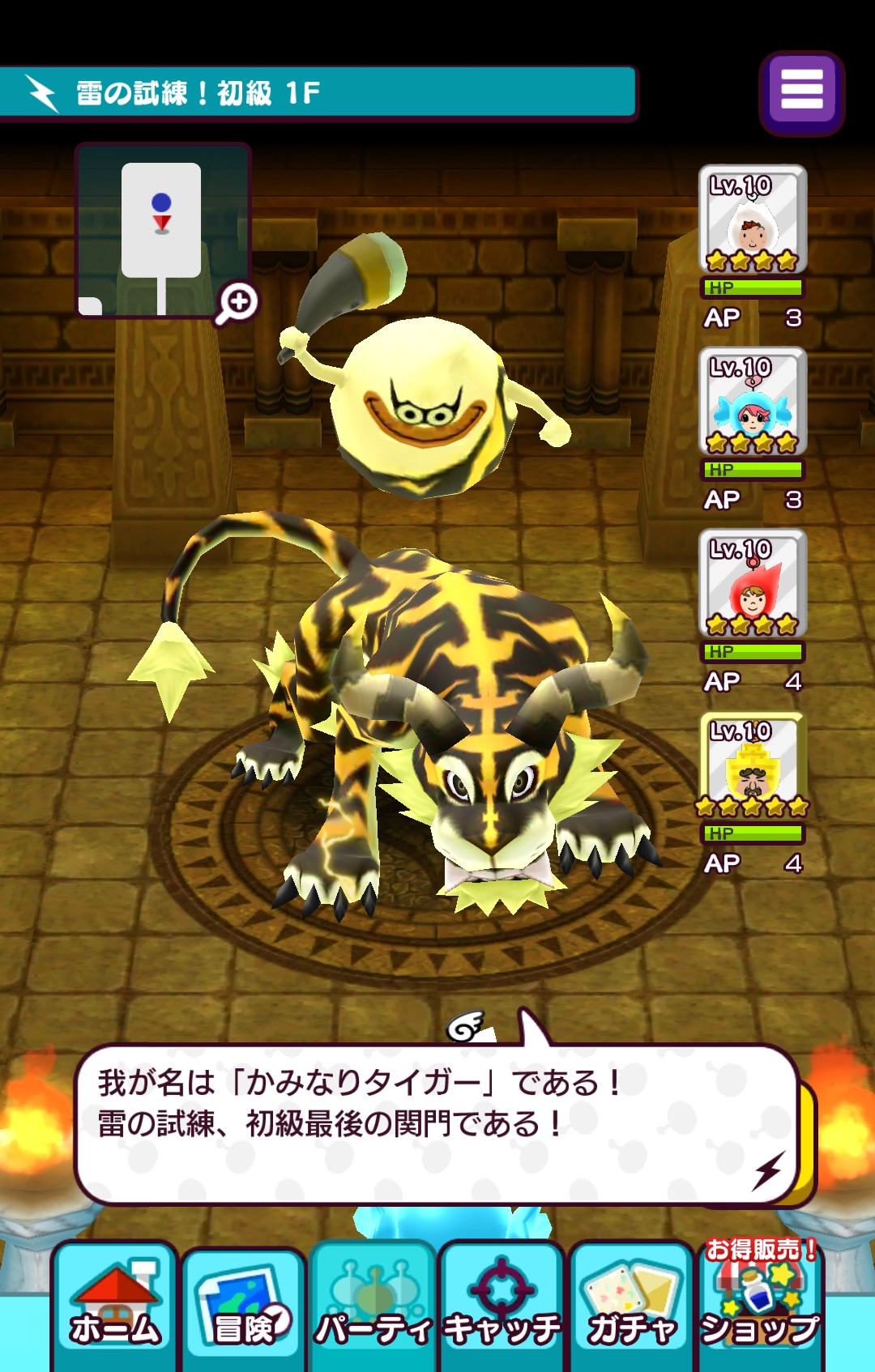Select the golden five-star Lv.10 party member
This screenshot has height=1372, width=875.
(x=753, y=765)
